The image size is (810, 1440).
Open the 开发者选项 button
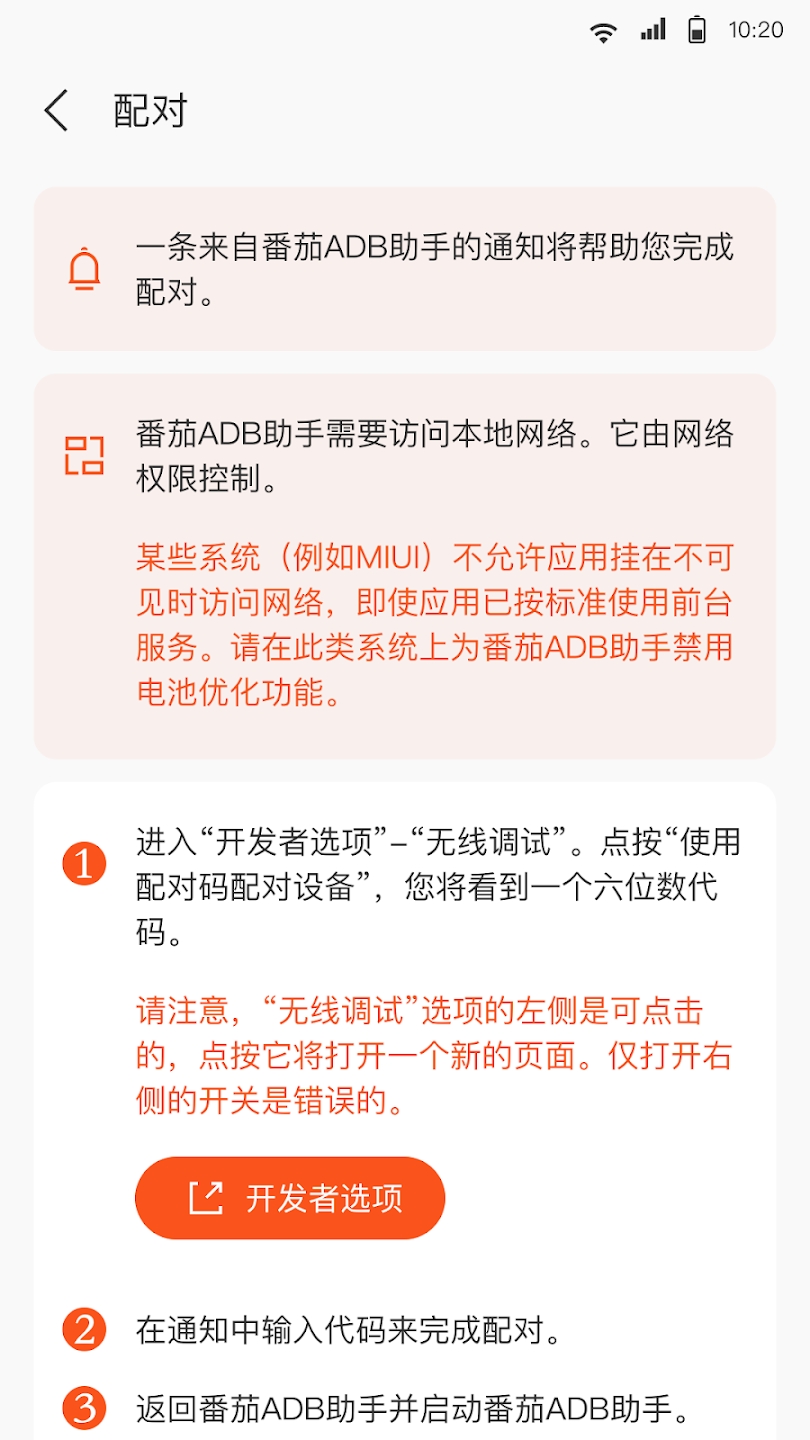tap(290, 1198)
